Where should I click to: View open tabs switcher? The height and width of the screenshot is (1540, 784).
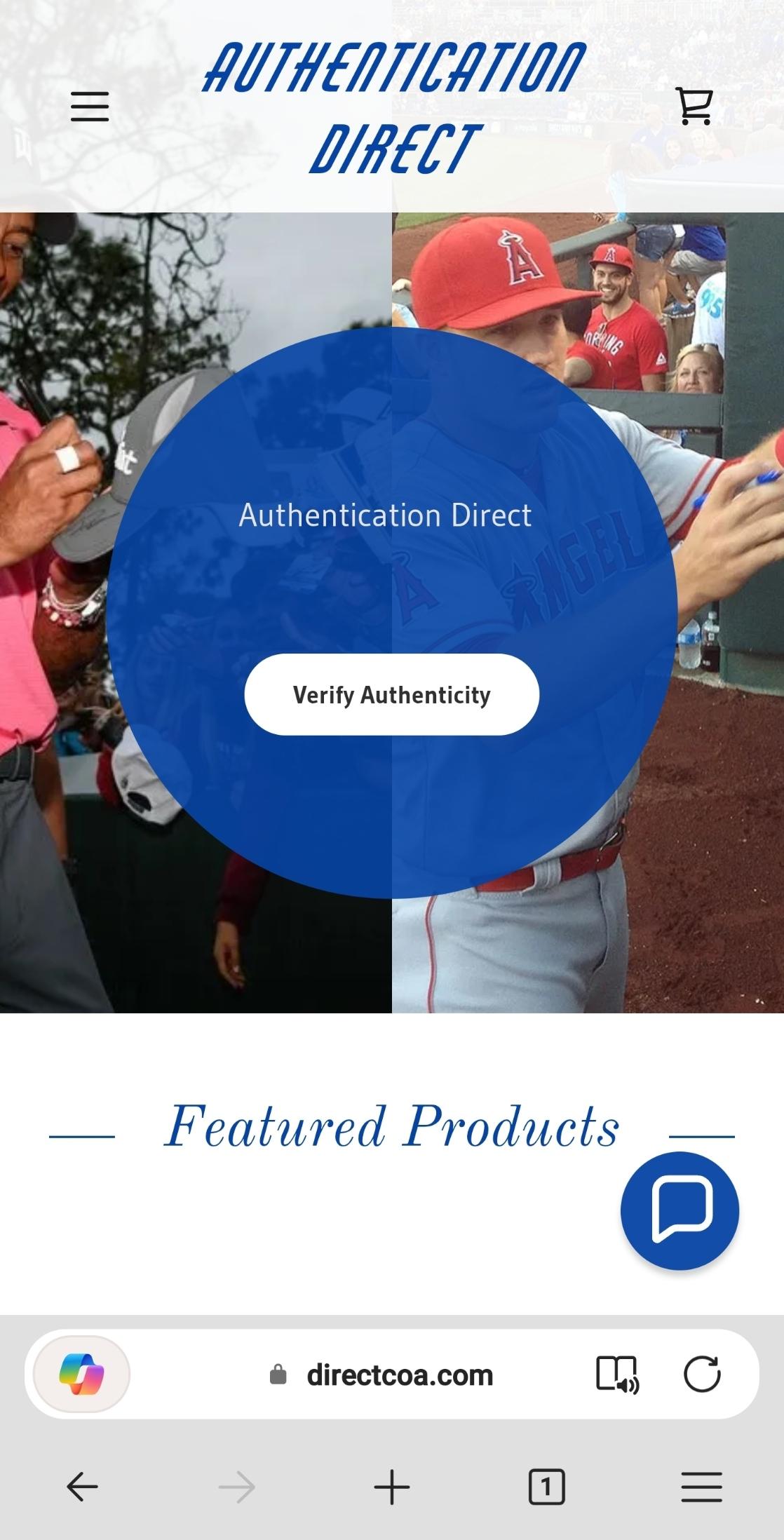546,1486
